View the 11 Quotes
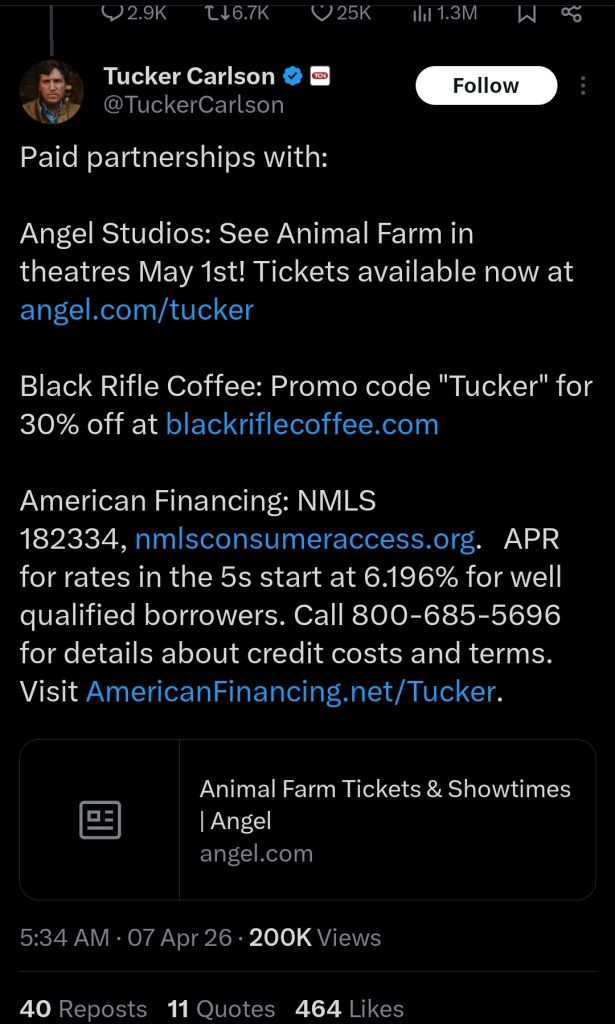The image size is (615, 1024). pos(221,1009)
